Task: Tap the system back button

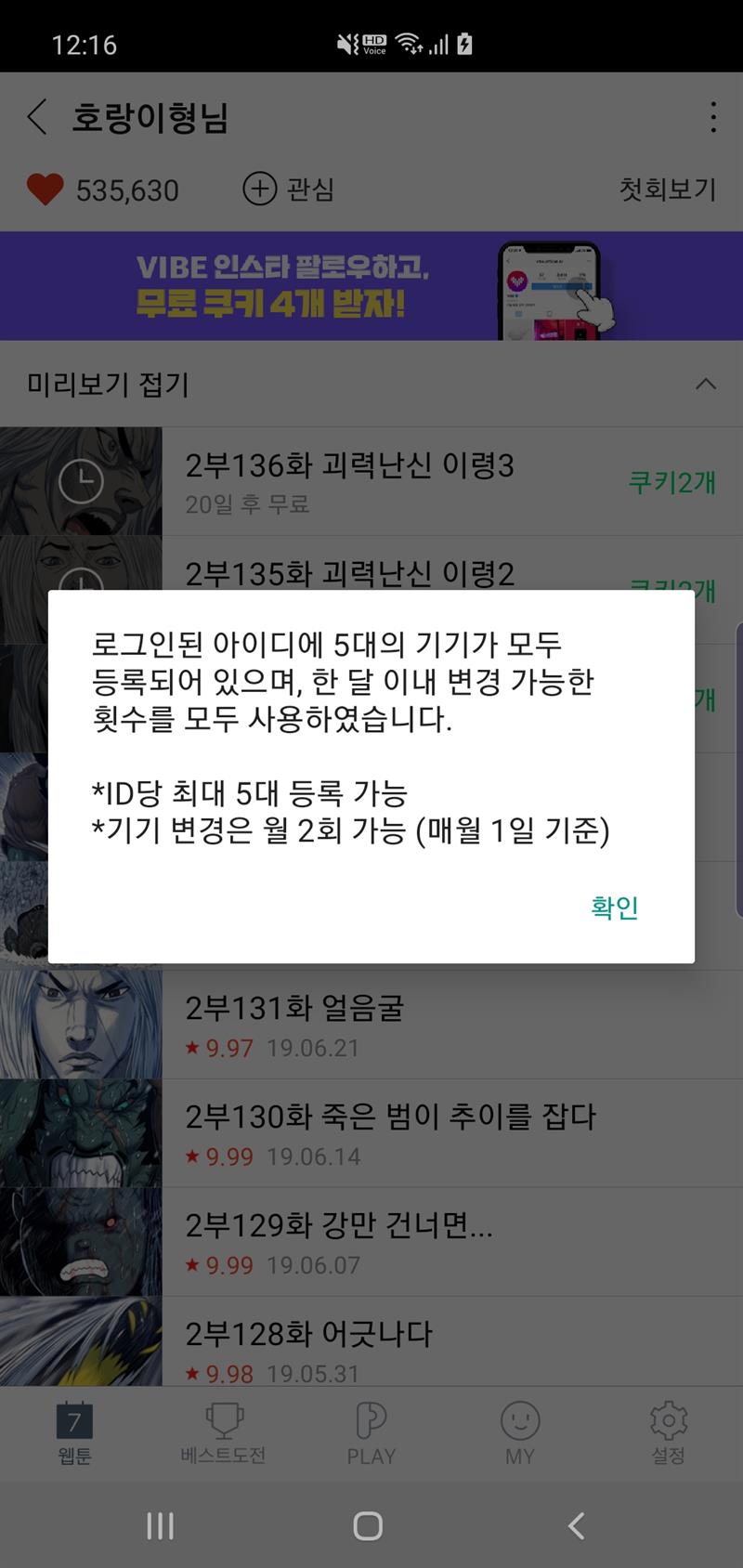Action: pos(577,1525)
